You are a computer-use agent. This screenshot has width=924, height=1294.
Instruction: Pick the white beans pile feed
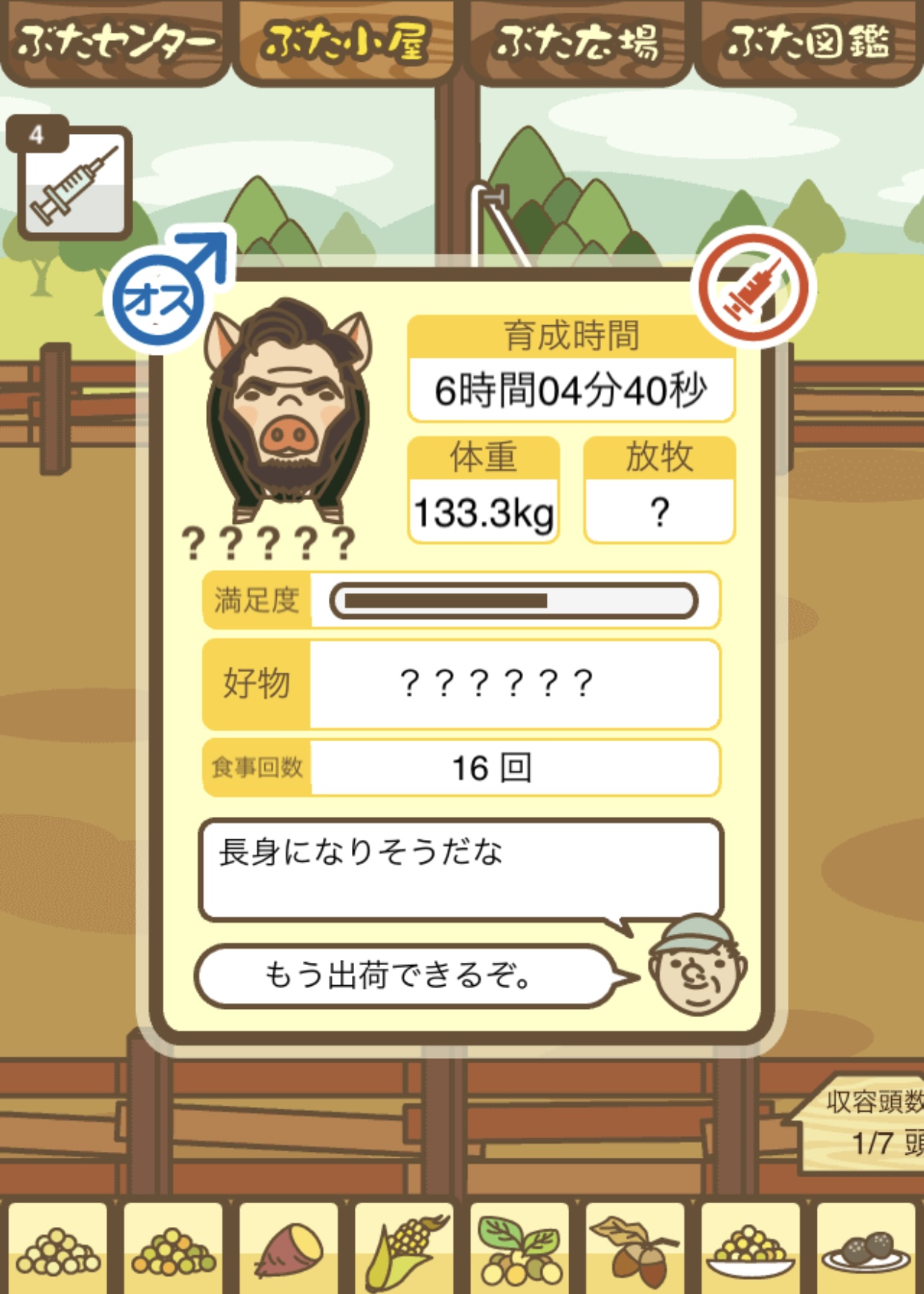(x=58, y=1249)
